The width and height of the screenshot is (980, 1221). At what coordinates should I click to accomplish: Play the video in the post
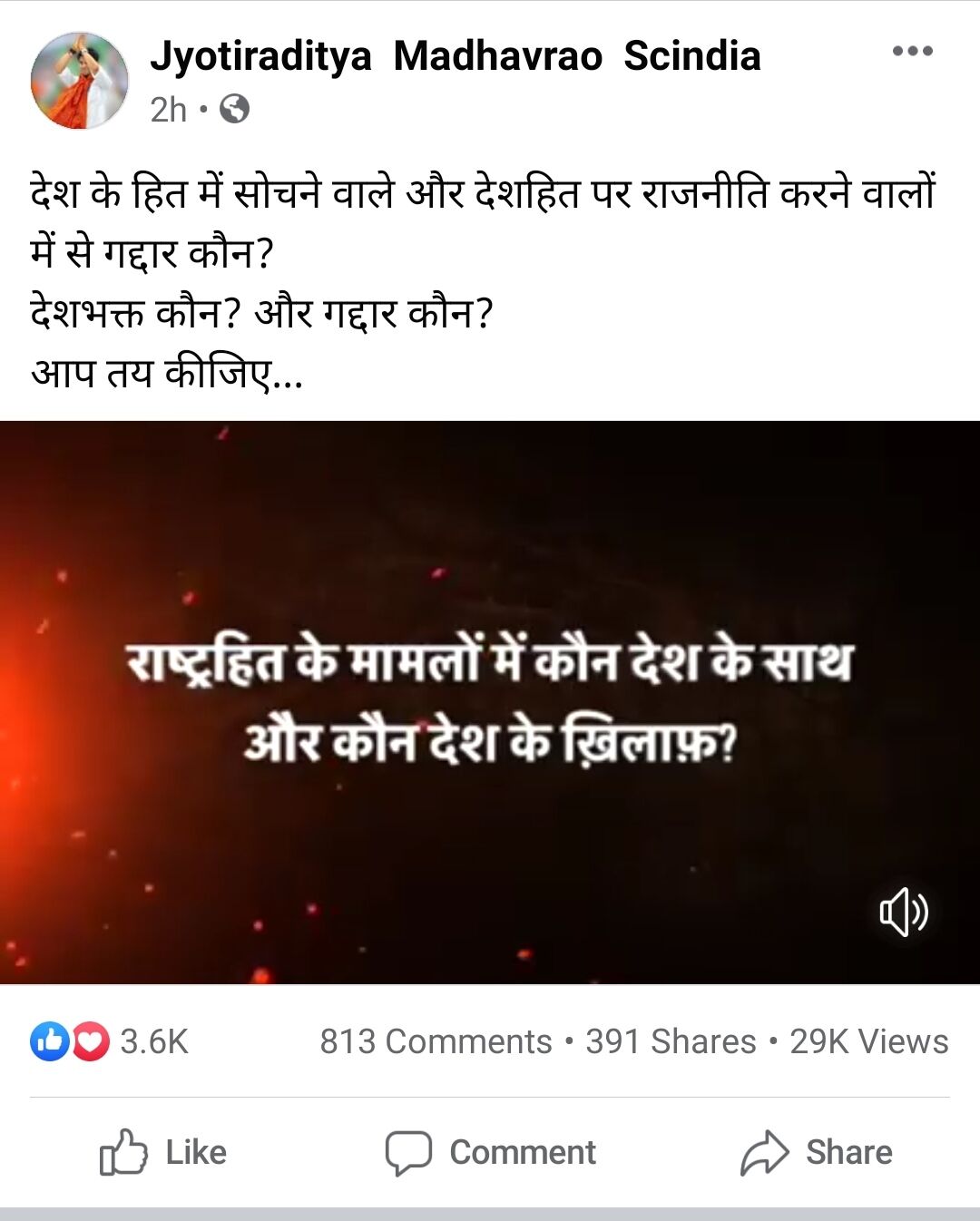point(490,701)
